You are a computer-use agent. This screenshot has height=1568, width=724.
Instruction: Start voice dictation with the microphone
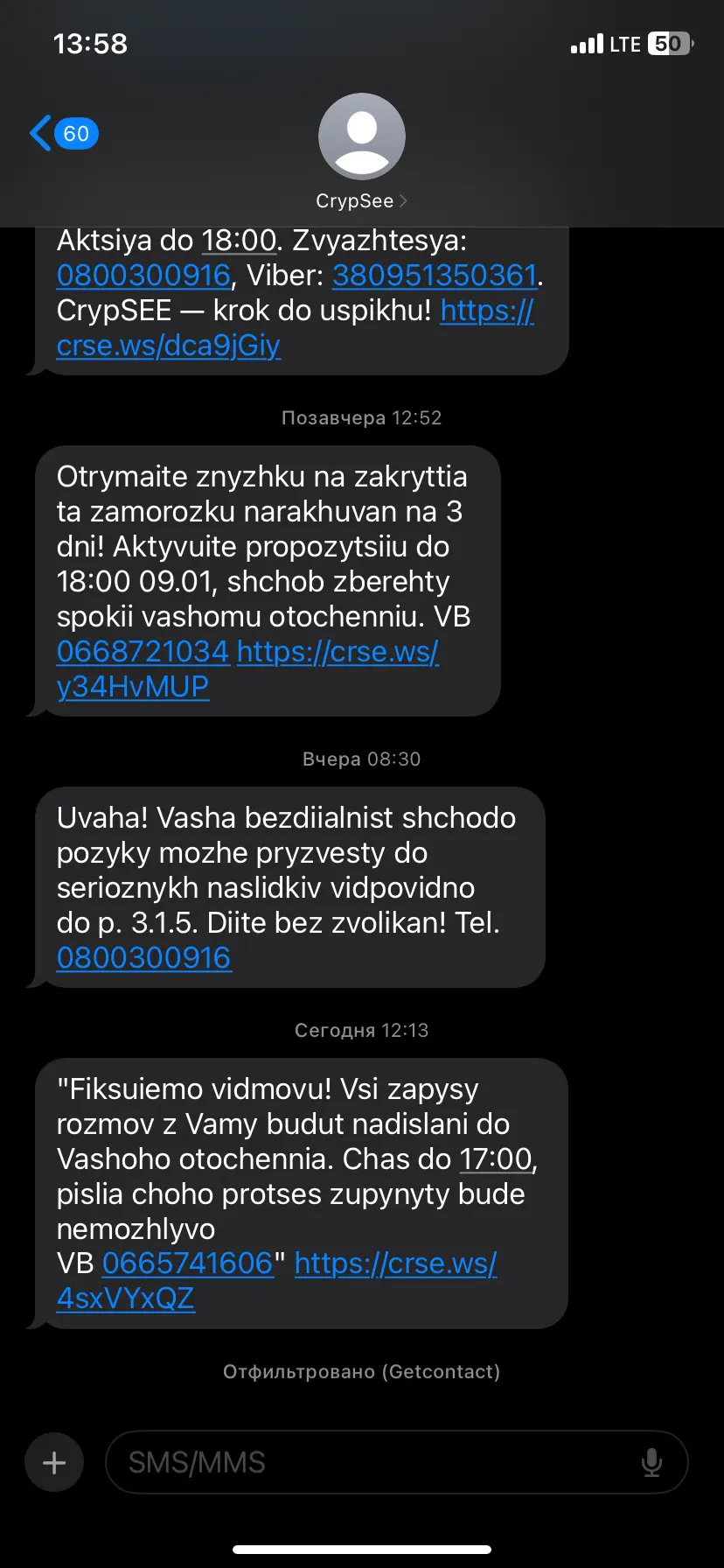click(651, 1462)
